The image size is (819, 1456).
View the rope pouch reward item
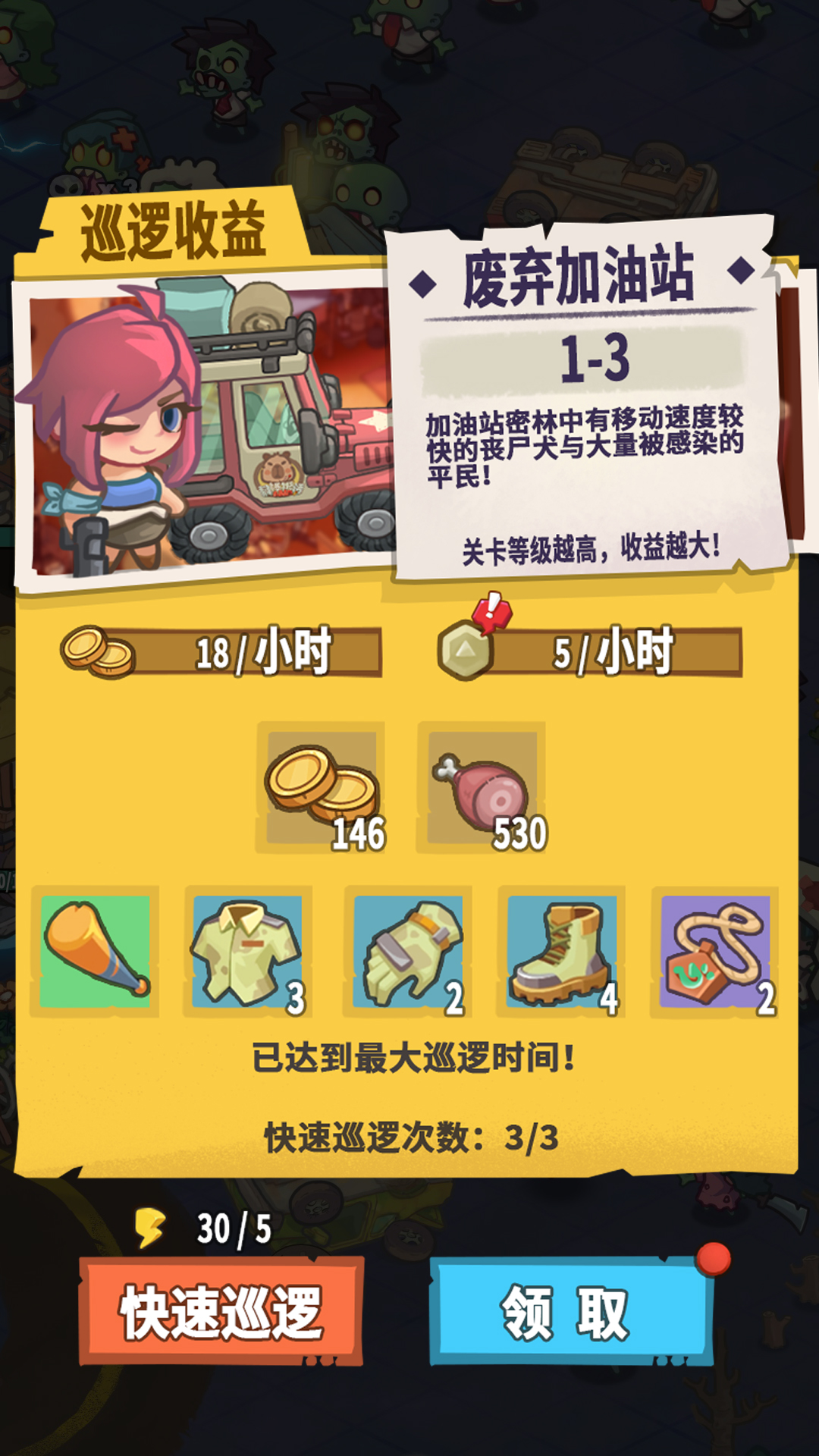[715, 951]
